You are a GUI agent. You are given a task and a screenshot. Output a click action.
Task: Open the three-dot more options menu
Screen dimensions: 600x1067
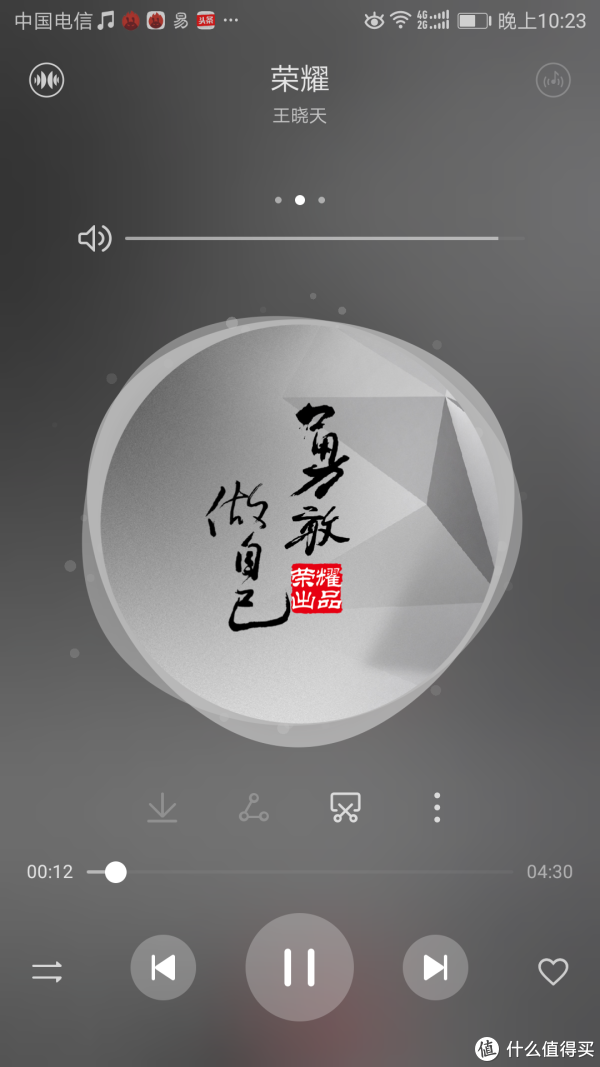tap(437, 807)
